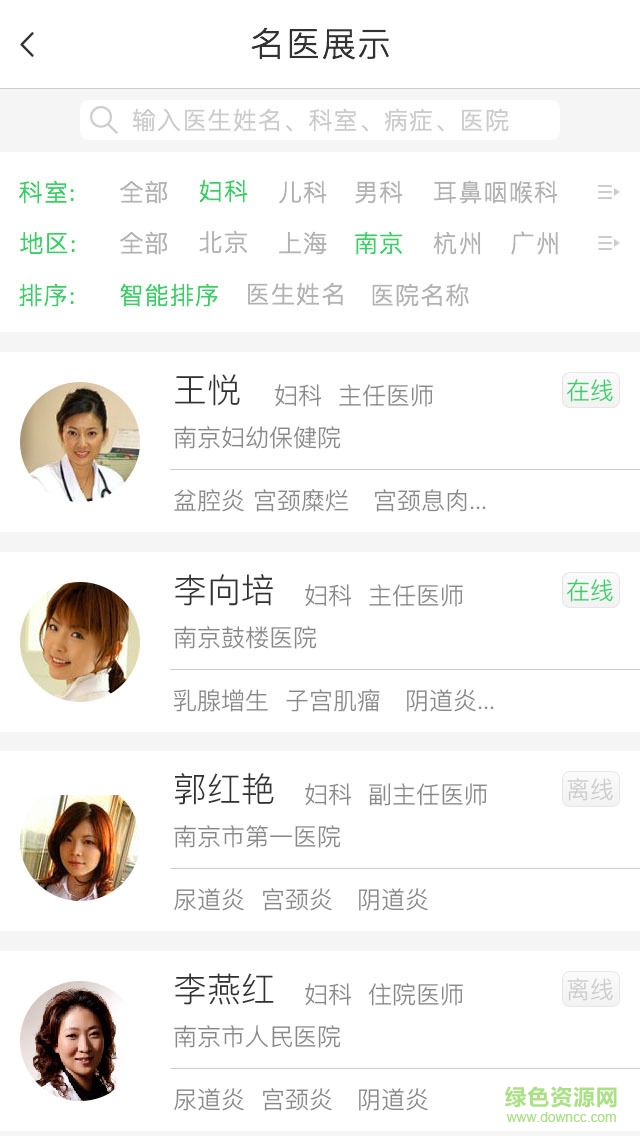Filter department by 儿科
This screenshot has width=640, height=1136.
(x=303, y=192)
